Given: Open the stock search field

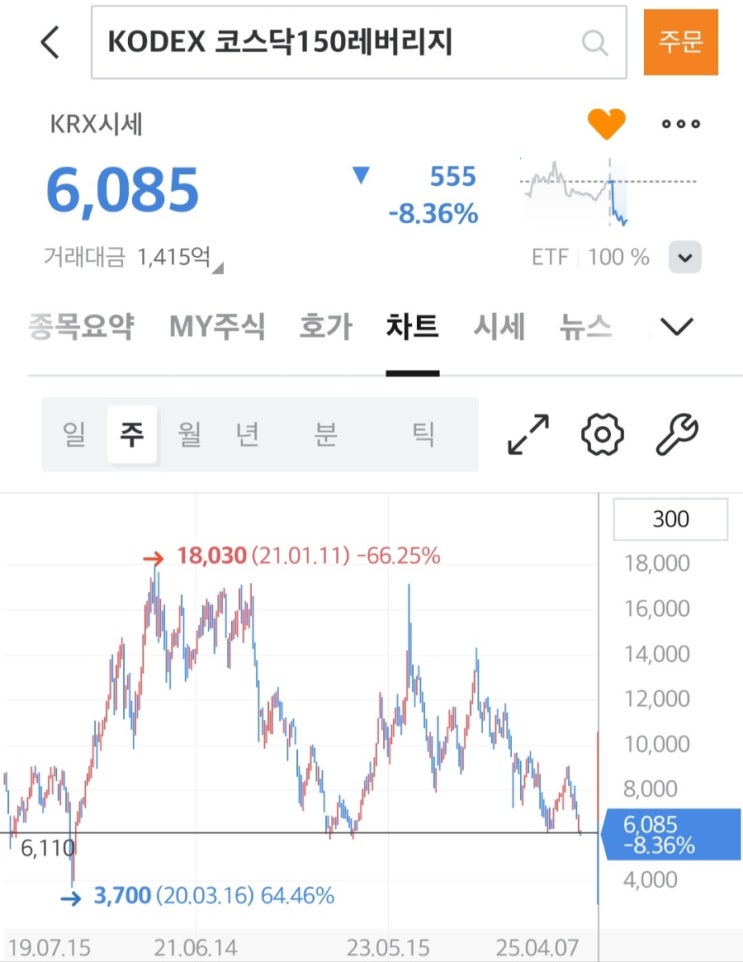Looking at the screenshot, I should tap(359, 42).
